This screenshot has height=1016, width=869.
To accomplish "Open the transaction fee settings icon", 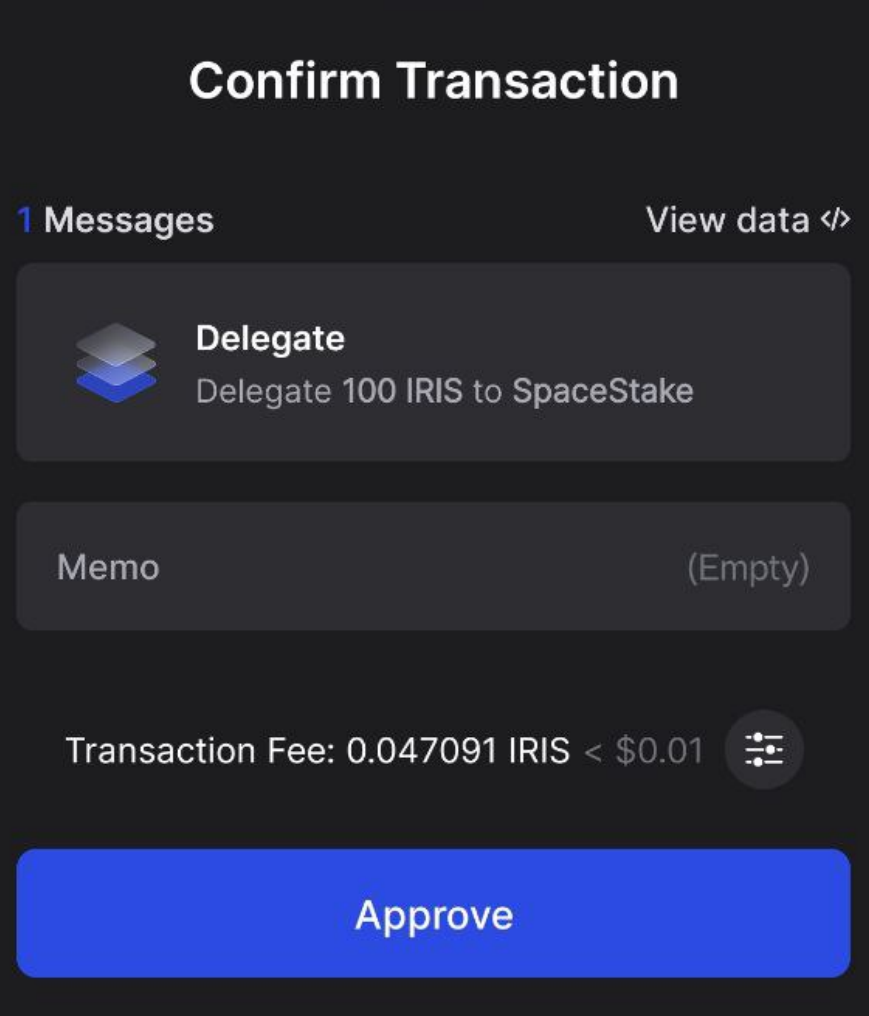I will coord(764,749).
